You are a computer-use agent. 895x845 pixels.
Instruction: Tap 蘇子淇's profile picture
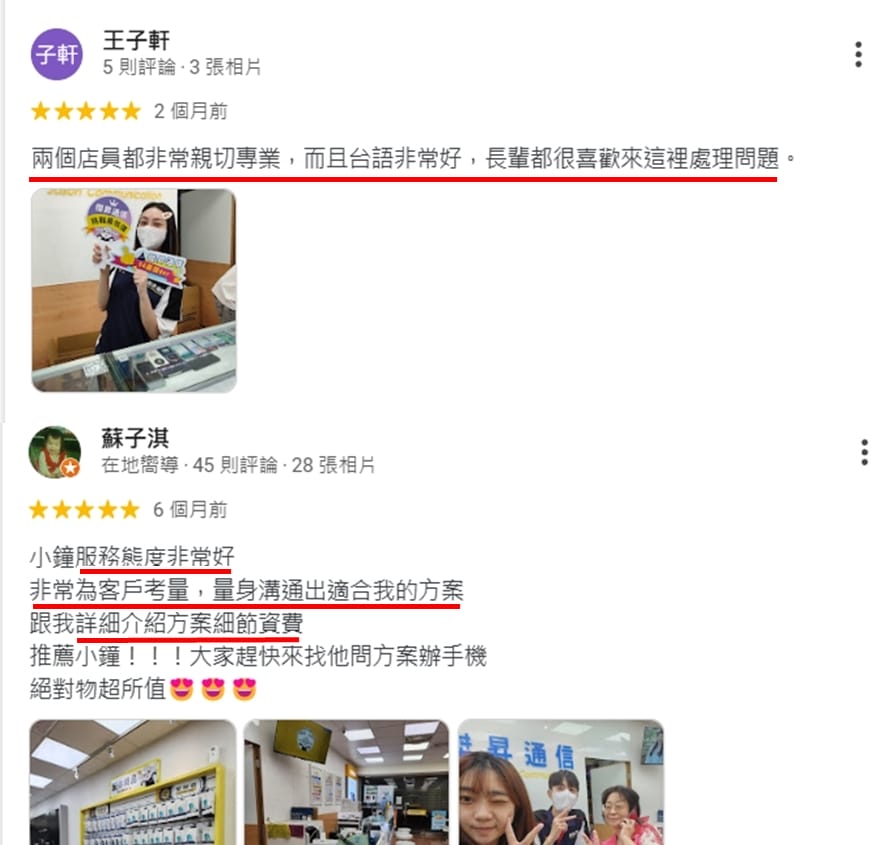(54, 452)
